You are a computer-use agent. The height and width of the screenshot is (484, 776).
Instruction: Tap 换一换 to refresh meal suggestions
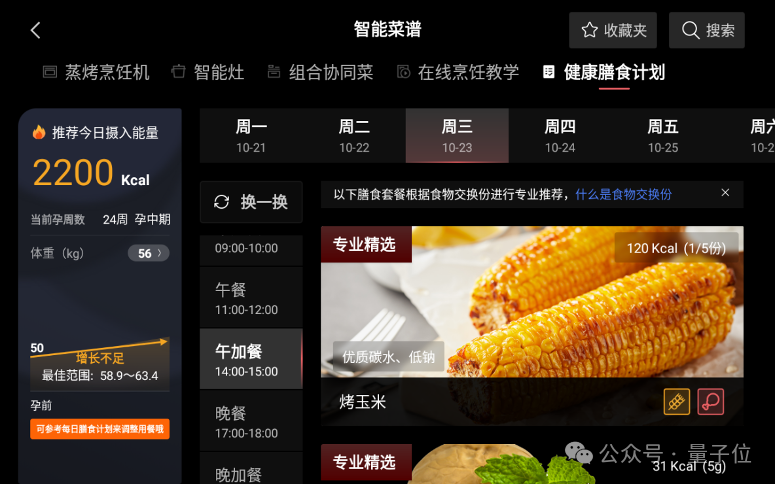251,202
